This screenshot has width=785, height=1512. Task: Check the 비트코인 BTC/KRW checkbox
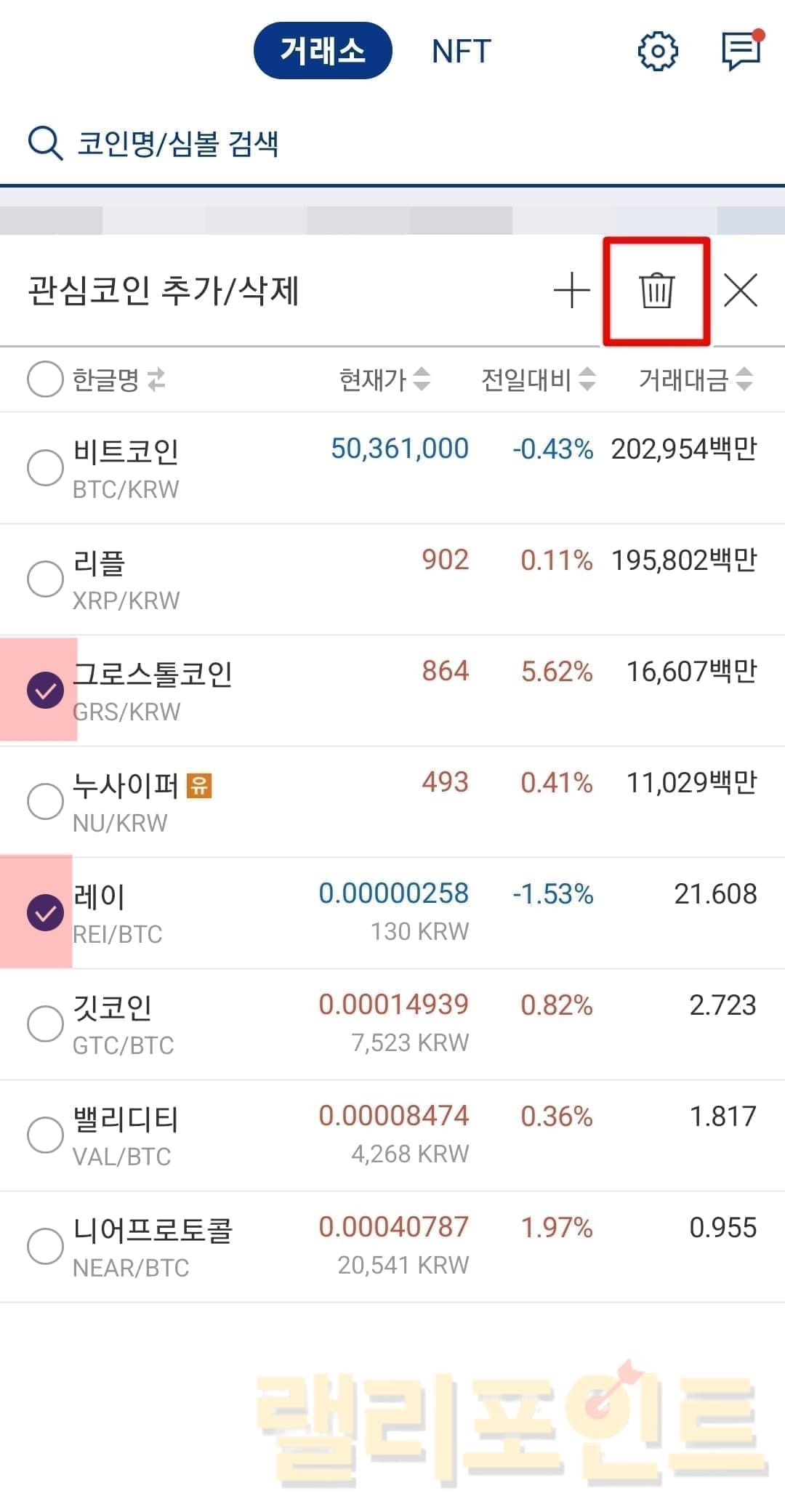pos(45,467)
